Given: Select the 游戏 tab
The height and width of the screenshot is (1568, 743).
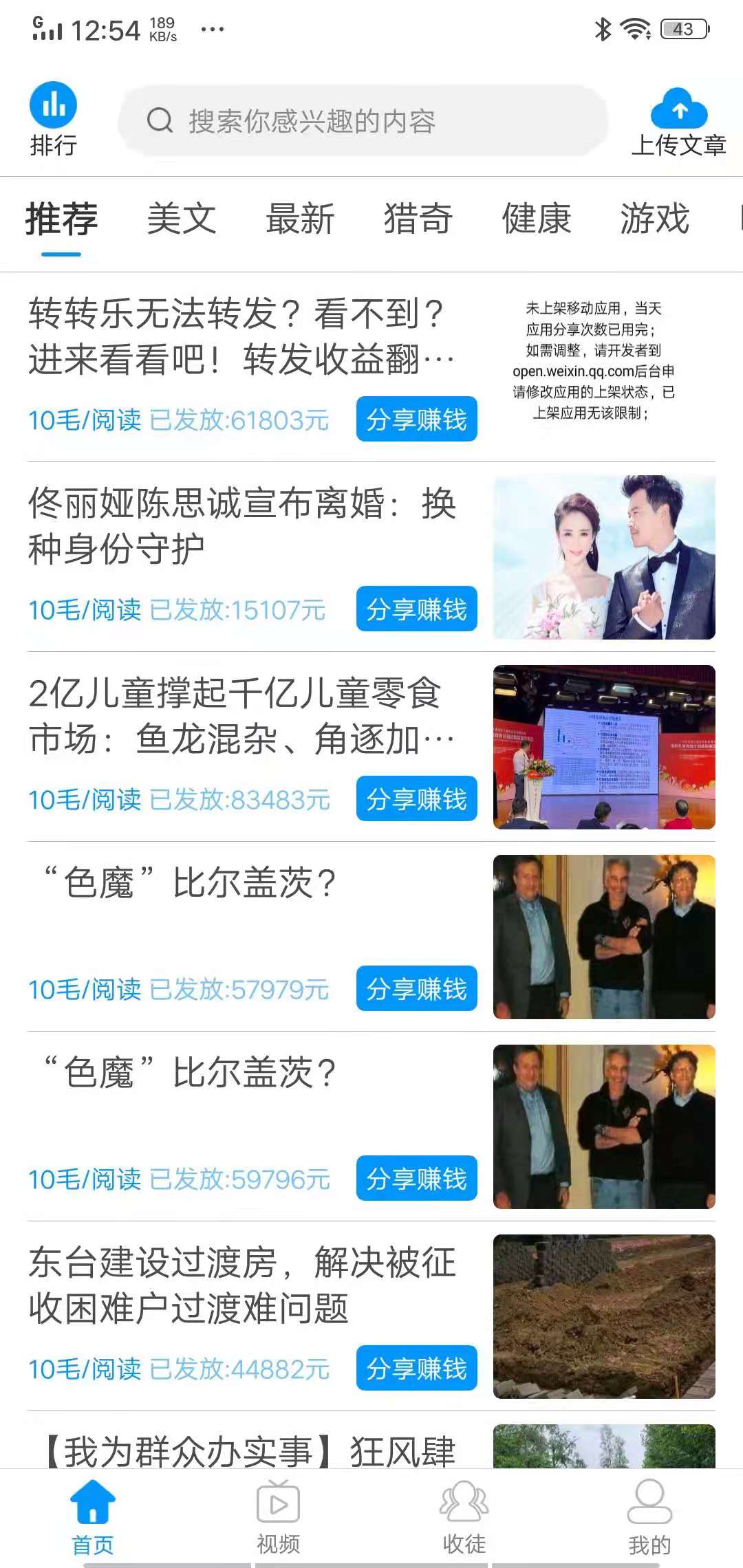Looking at the screenshot, I should click(x=654, y=220).
